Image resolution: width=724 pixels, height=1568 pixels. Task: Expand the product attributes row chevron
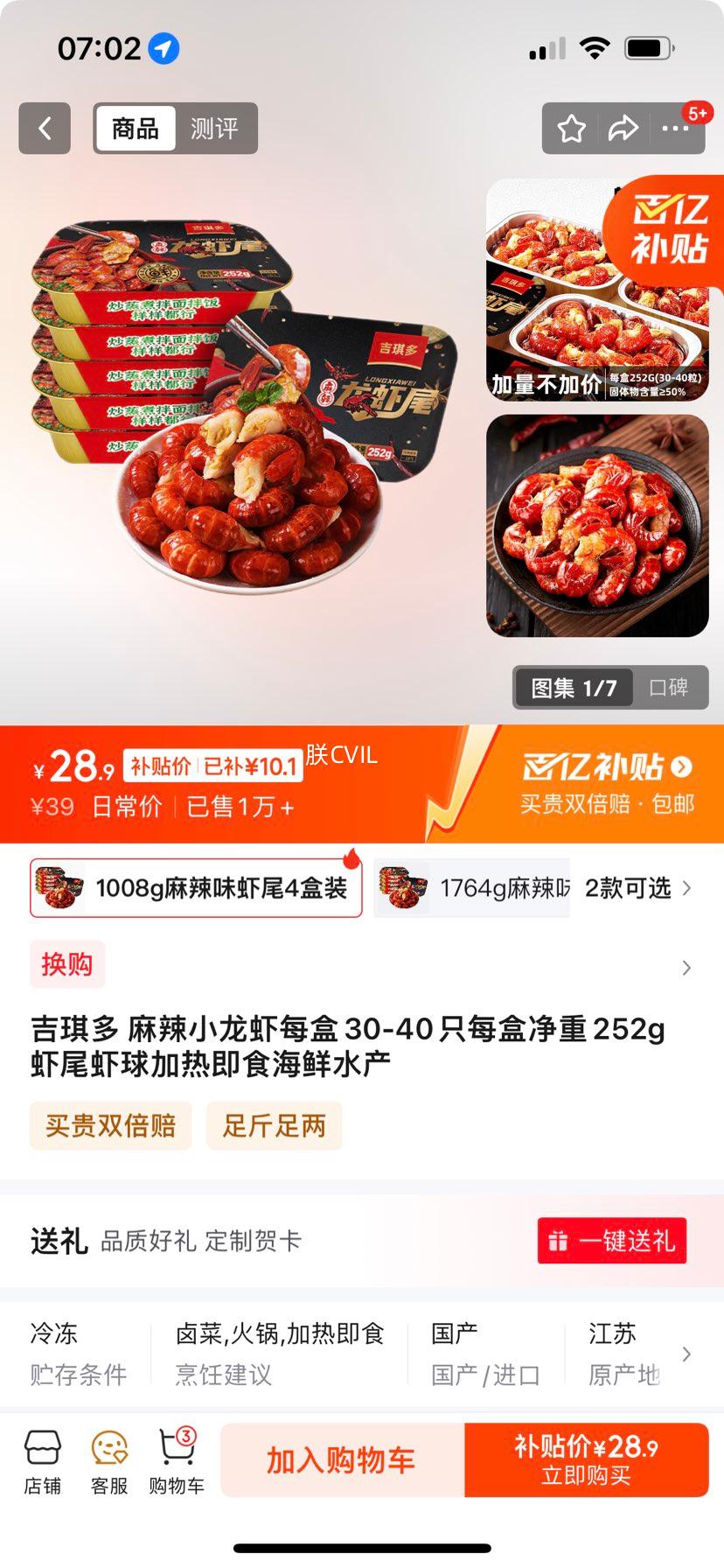686,1354
